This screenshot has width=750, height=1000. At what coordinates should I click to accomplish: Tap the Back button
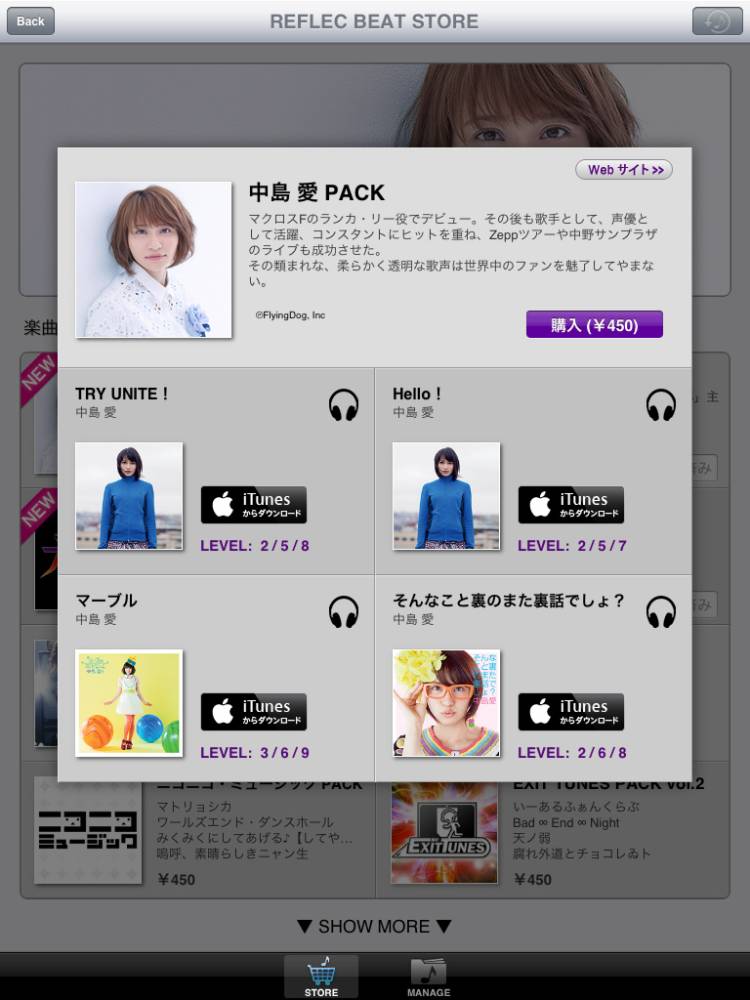[x=31, y=21]
